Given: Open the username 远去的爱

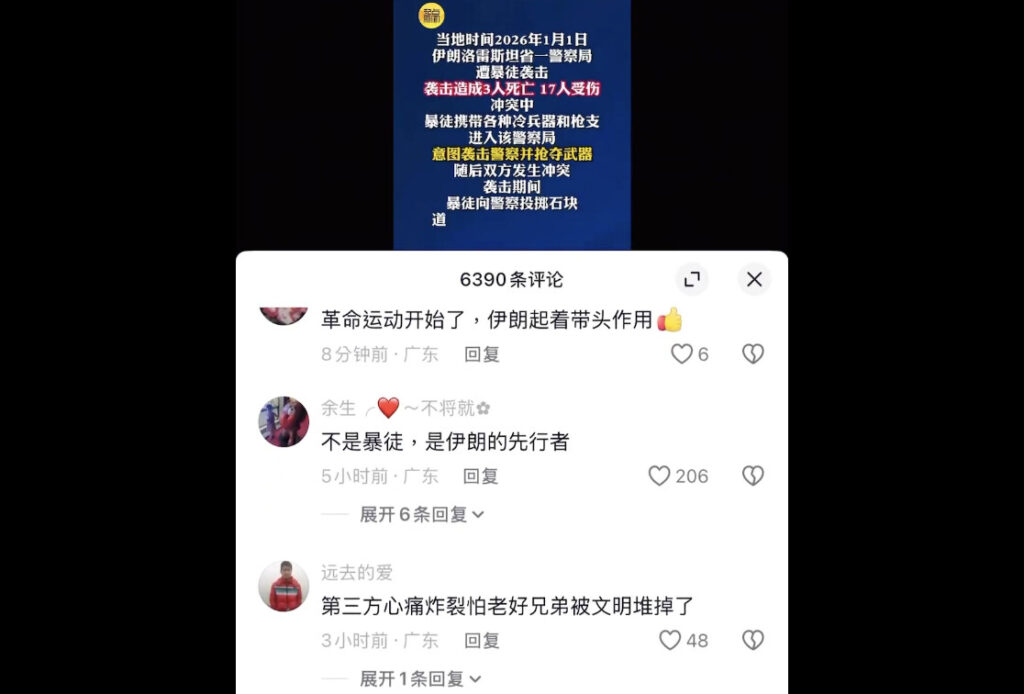Looking at the screenshot, I should 357,573.
